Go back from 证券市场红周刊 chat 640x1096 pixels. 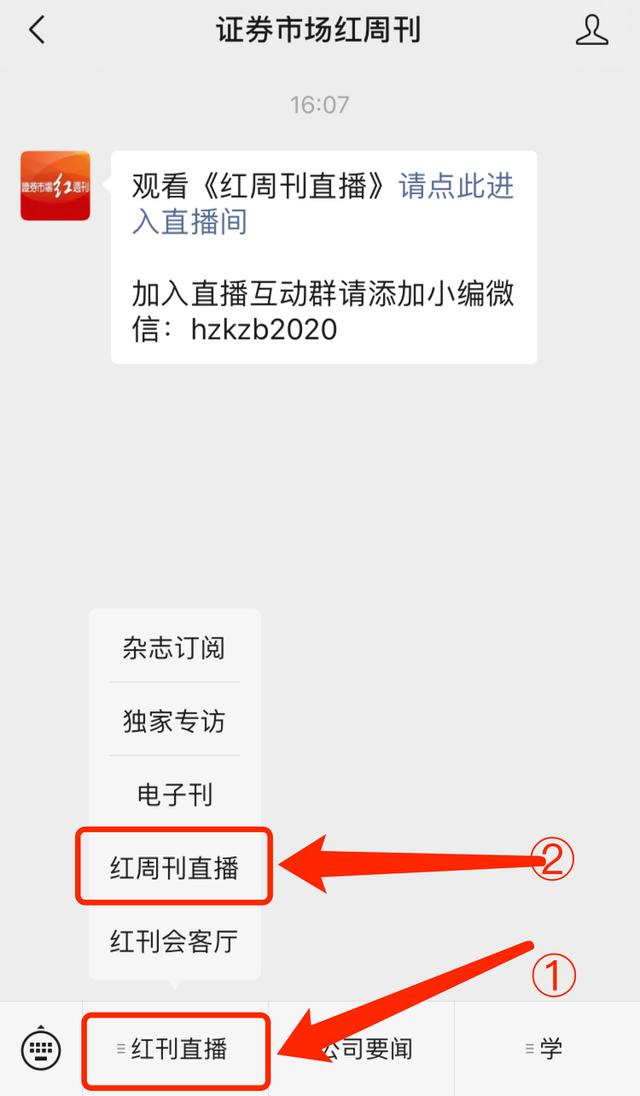tap(37, 30)
